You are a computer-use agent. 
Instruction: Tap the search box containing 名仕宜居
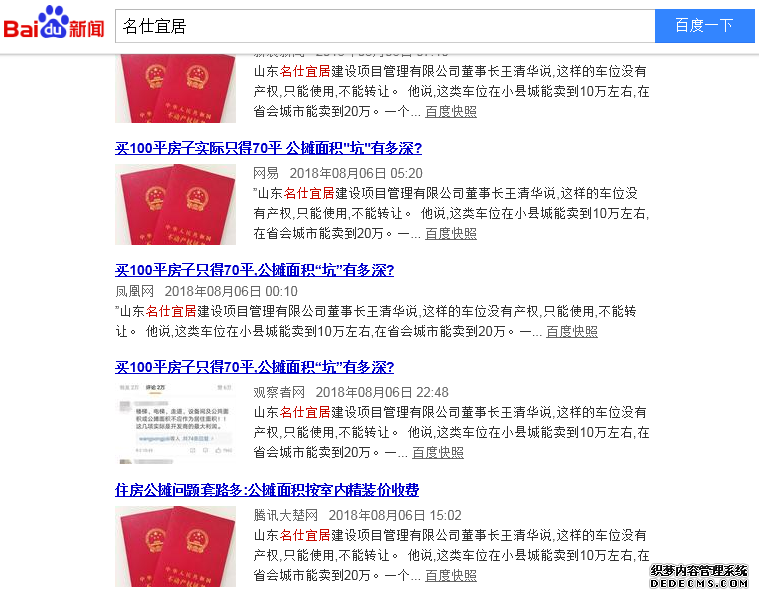[x=385, y=26]
